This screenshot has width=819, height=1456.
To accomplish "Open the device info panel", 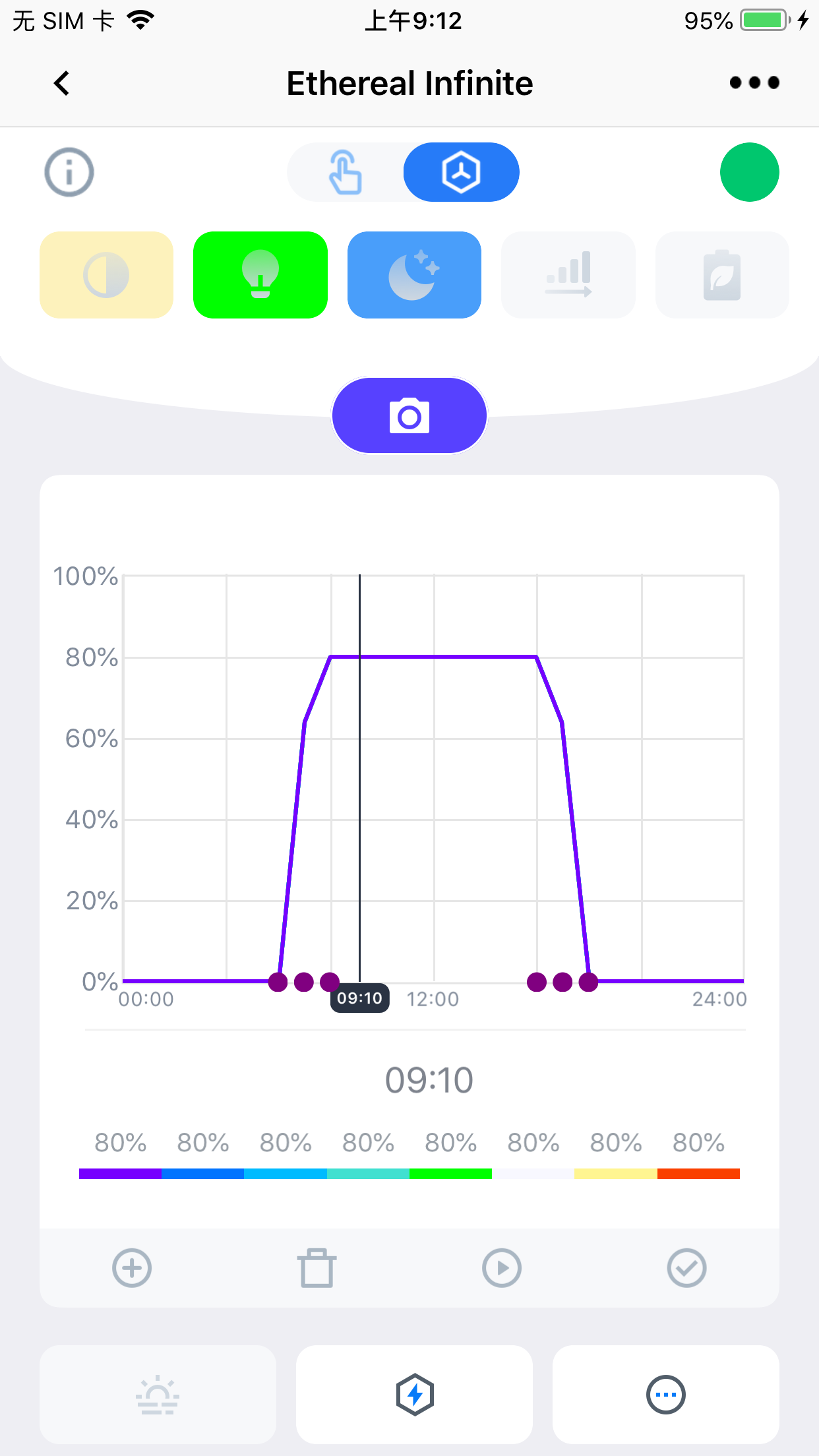I will tap(68, 171).
